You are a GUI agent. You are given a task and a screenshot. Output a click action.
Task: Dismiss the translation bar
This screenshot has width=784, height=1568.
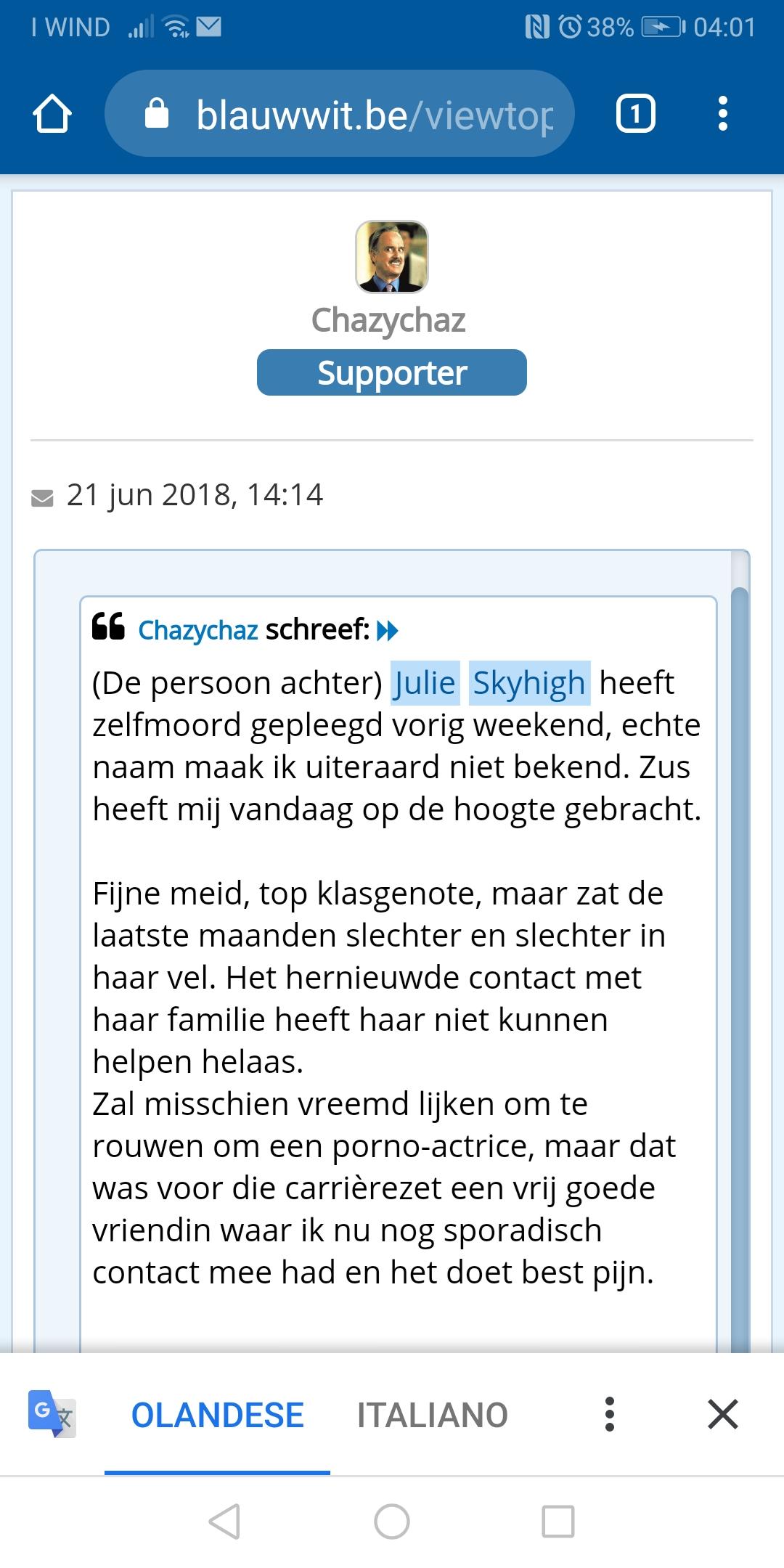click(x=722, y=1414)
